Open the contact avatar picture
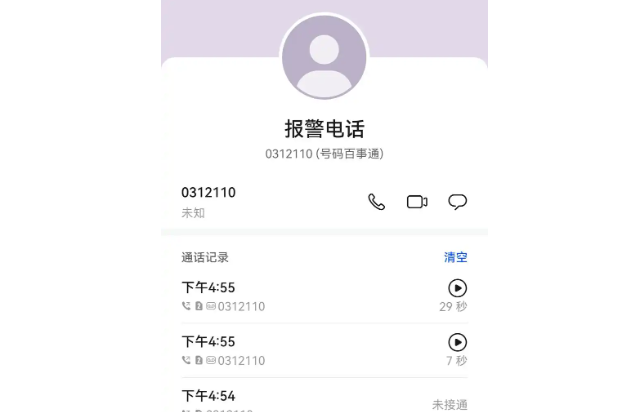The image size is (625, 412). (323, 58)
